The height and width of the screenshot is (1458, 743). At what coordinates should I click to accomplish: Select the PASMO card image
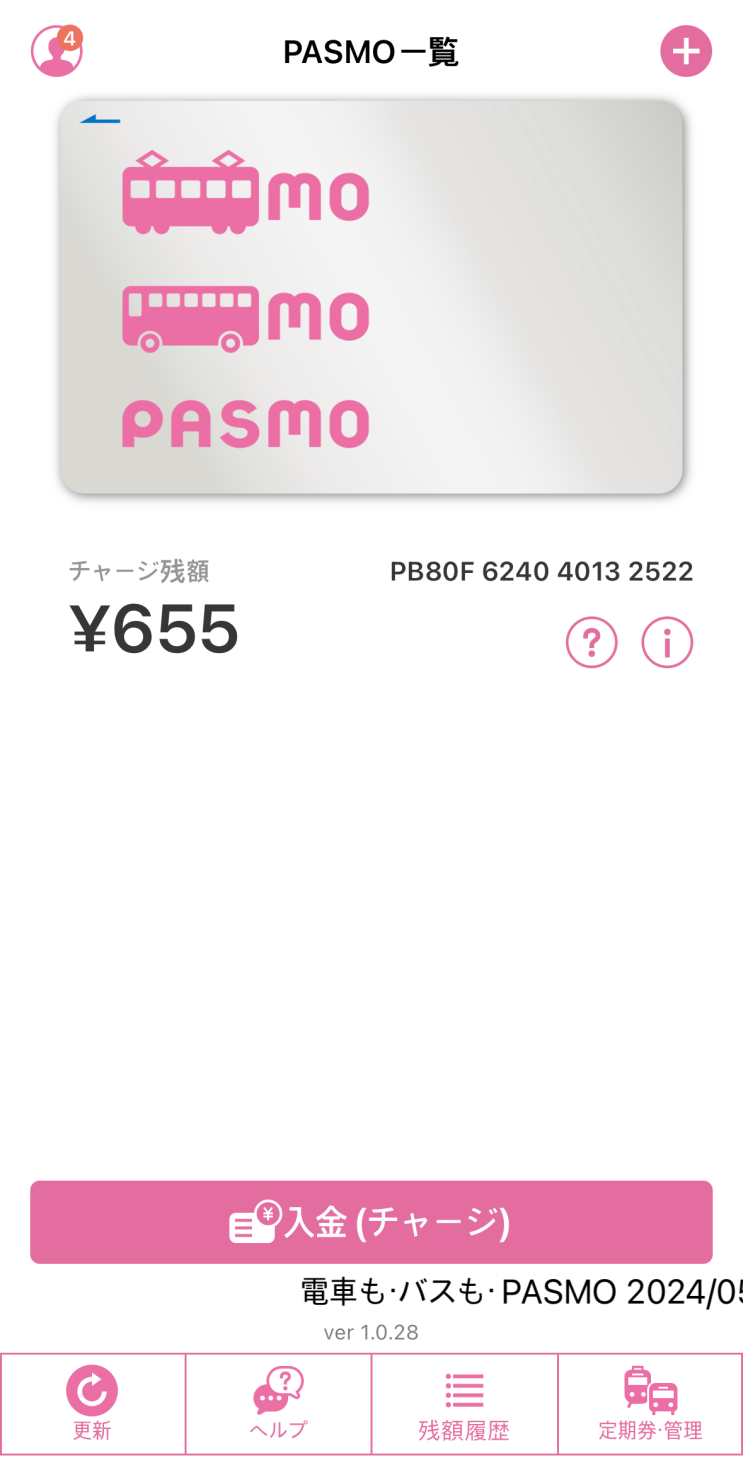pos(371,297)
